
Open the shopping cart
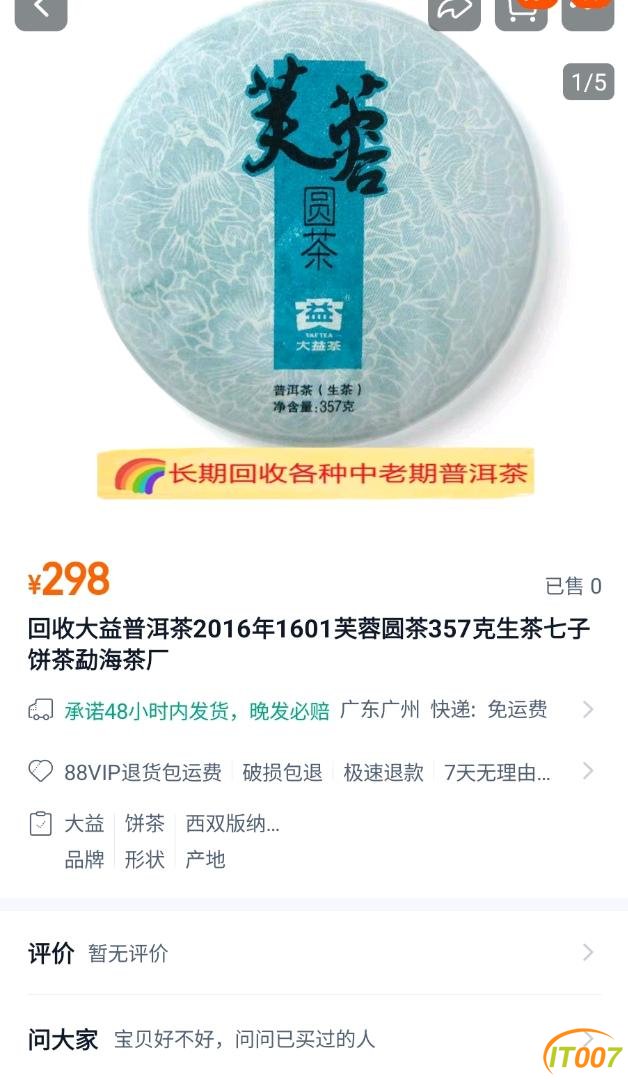click(521, 10)
